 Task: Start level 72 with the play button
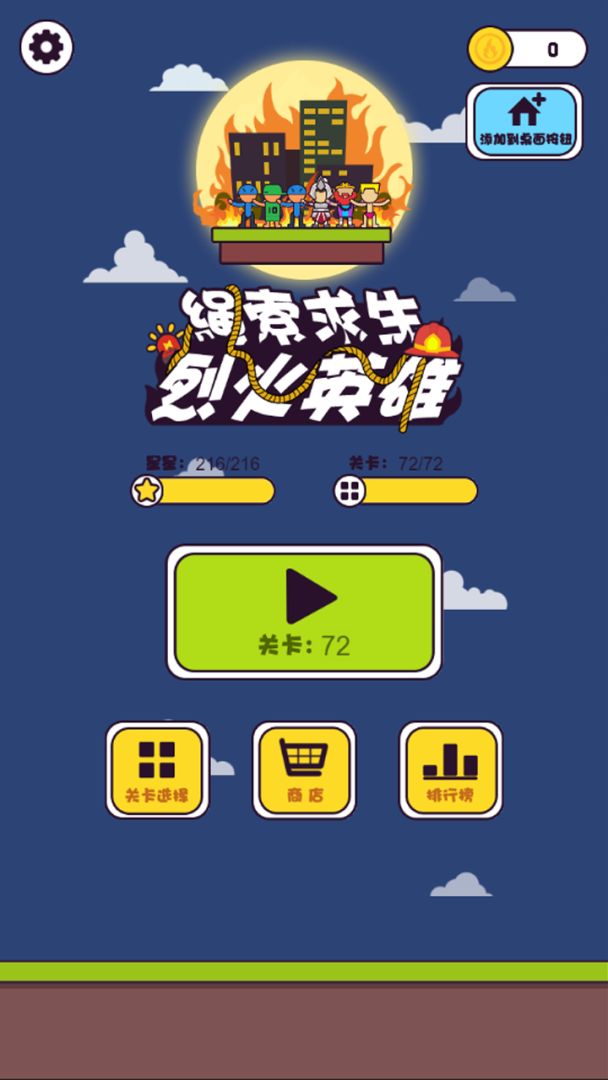point(304,612)
